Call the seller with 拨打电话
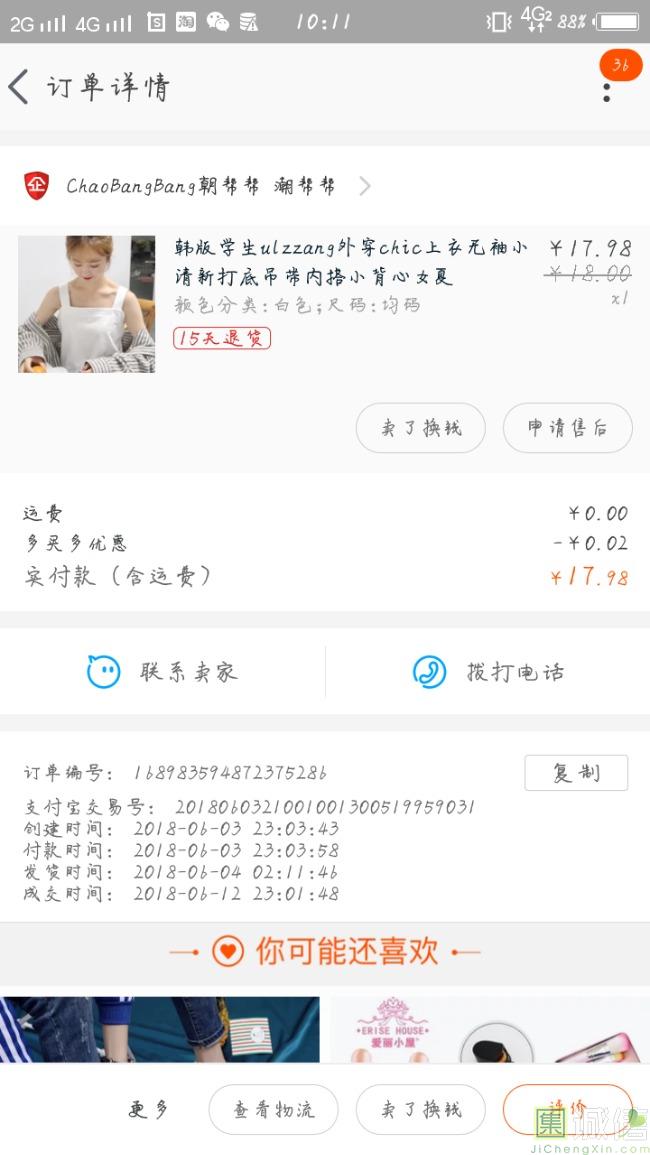The image size is (650, 1155). (x=488, y=672)
